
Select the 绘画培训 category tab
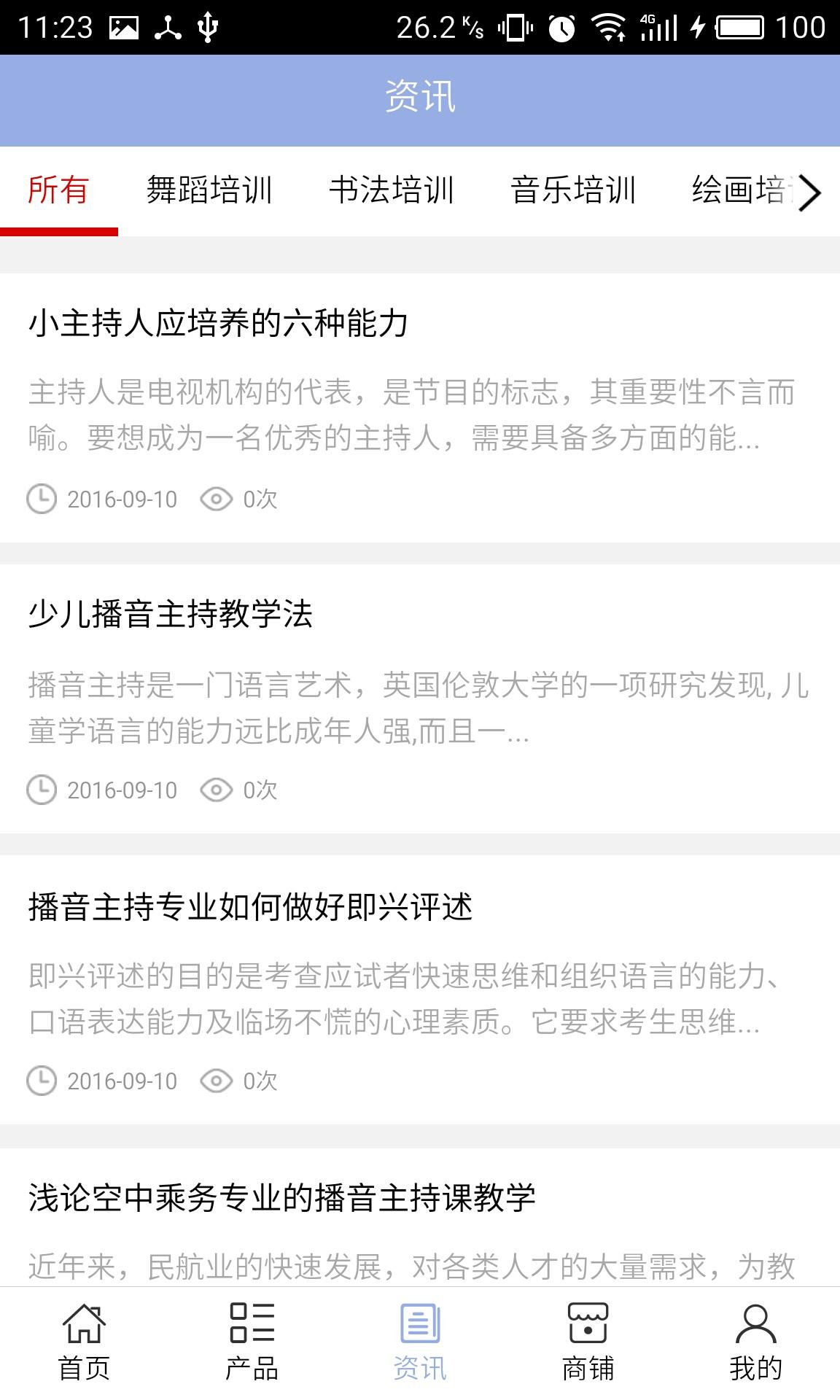[736, 191]
